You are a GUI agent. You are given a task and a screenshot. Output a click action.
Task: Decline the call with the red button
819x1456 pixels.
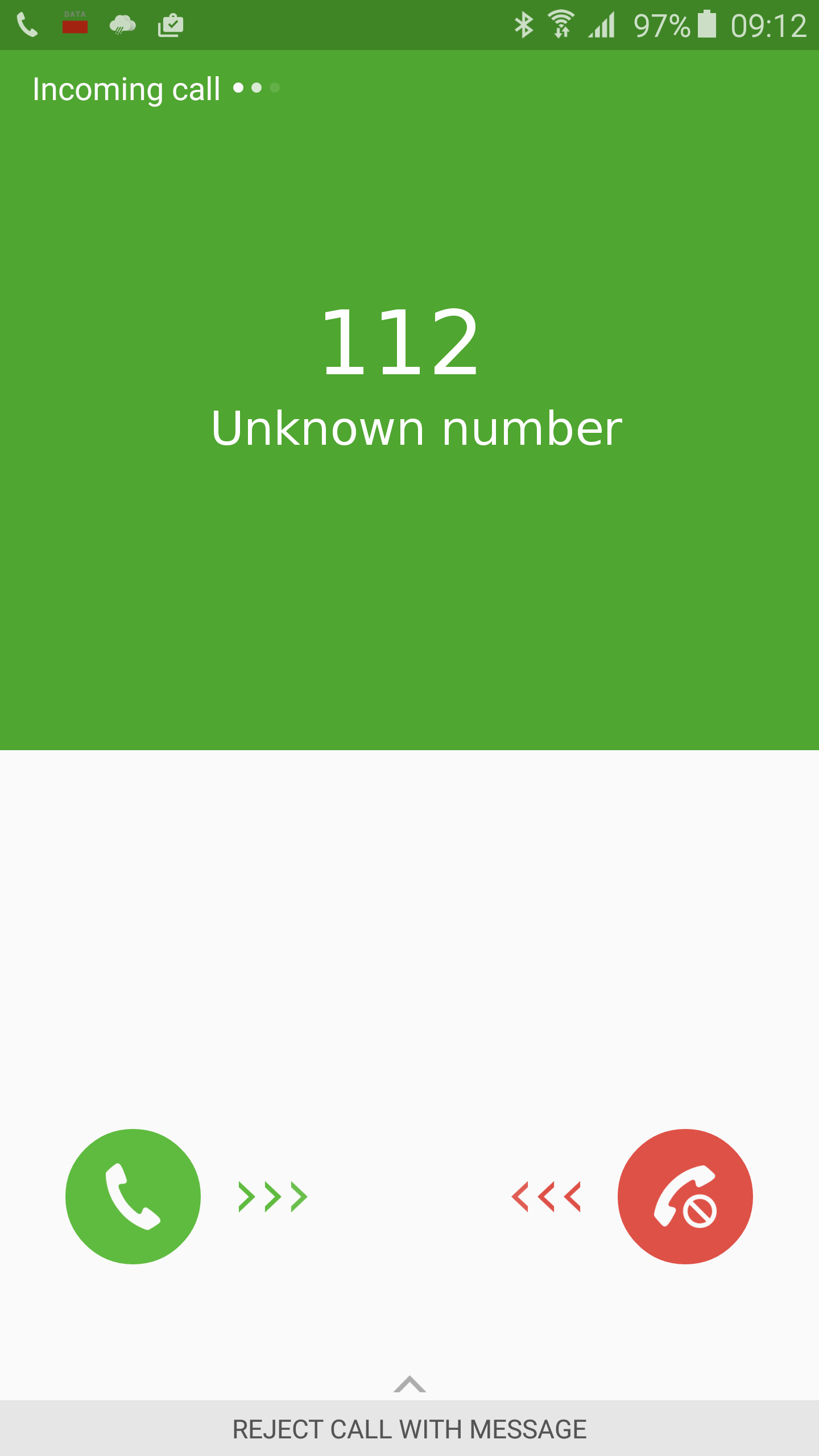(685, 1197)
